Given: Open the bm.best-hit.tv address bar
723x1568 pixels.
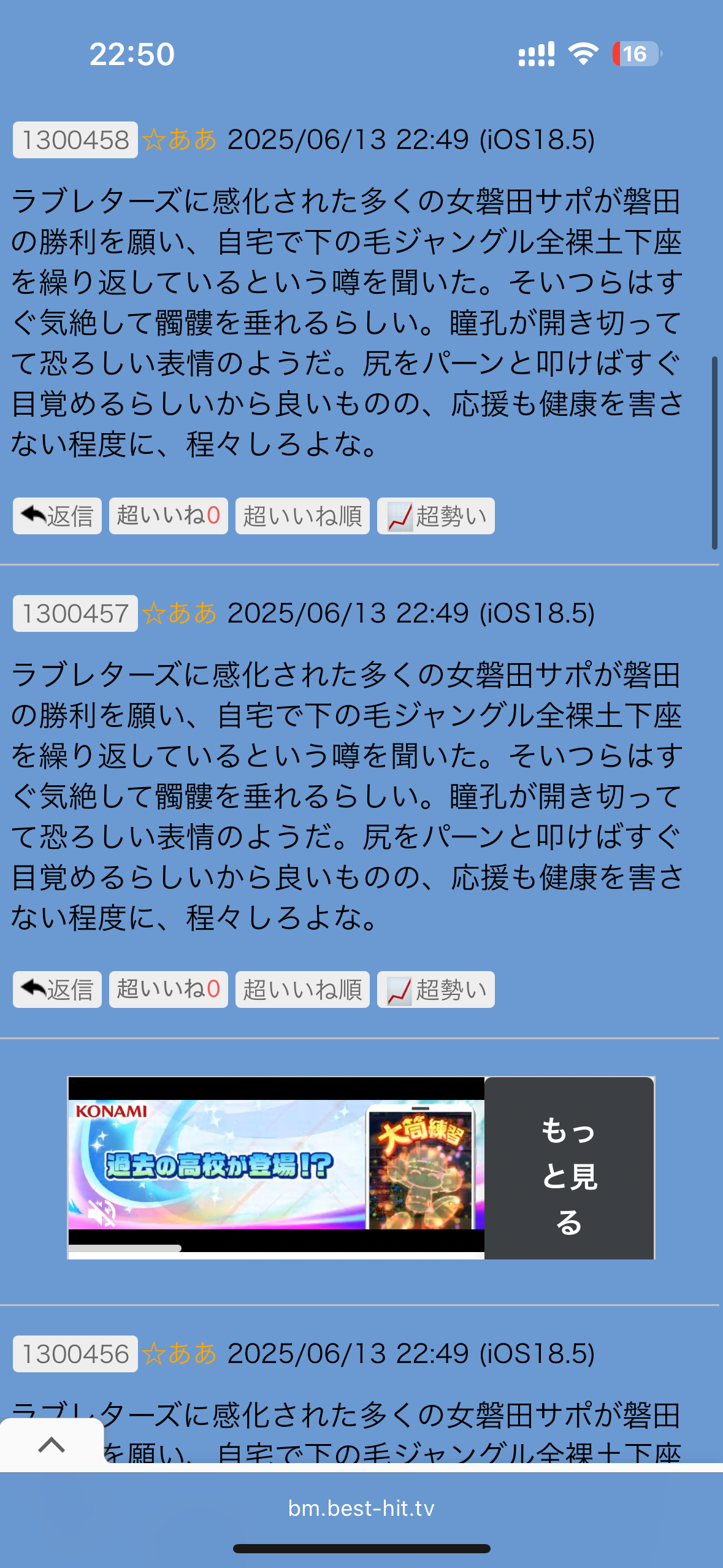Looking at the screenshot, I should (361, 1508).
